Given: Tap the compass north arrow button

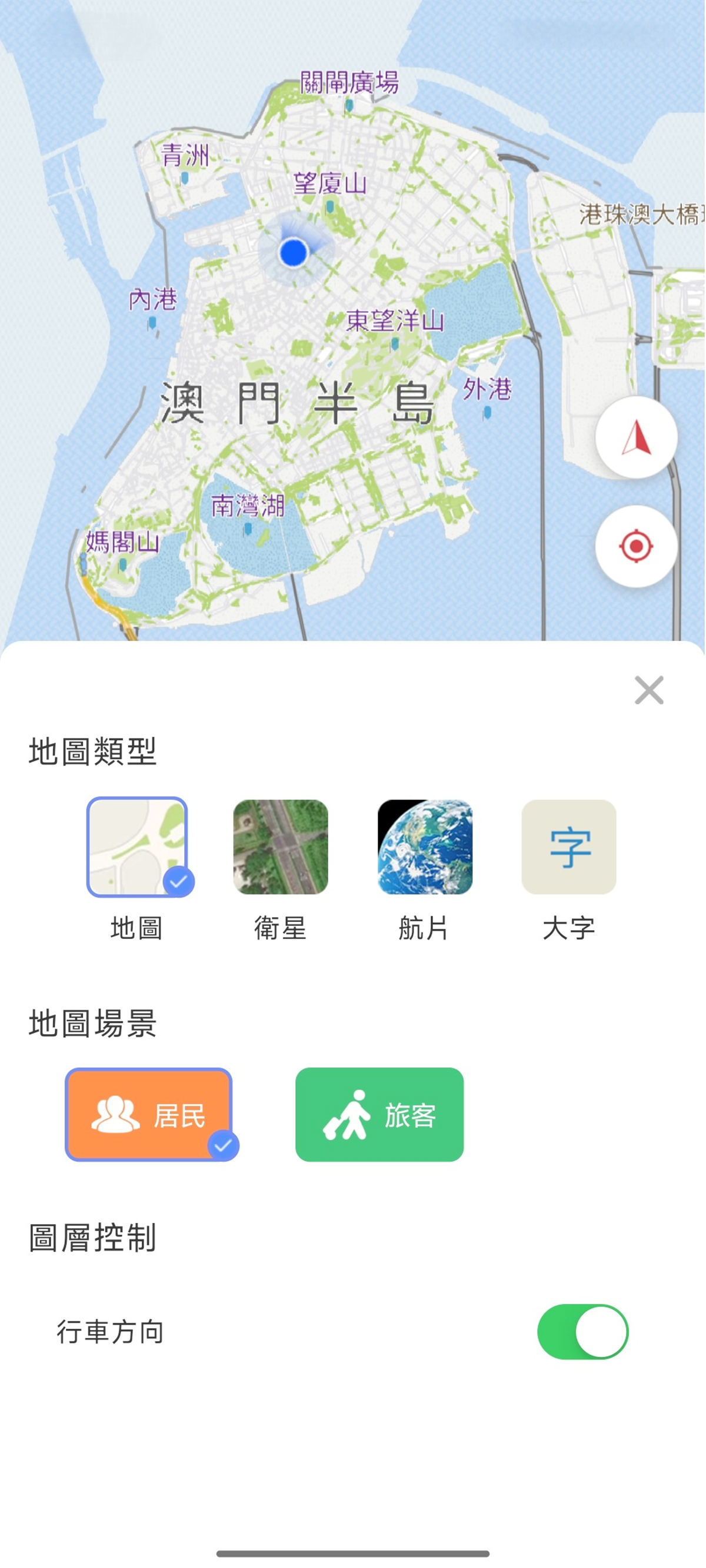Looking at the screenshot, I should tap(636, 437).
